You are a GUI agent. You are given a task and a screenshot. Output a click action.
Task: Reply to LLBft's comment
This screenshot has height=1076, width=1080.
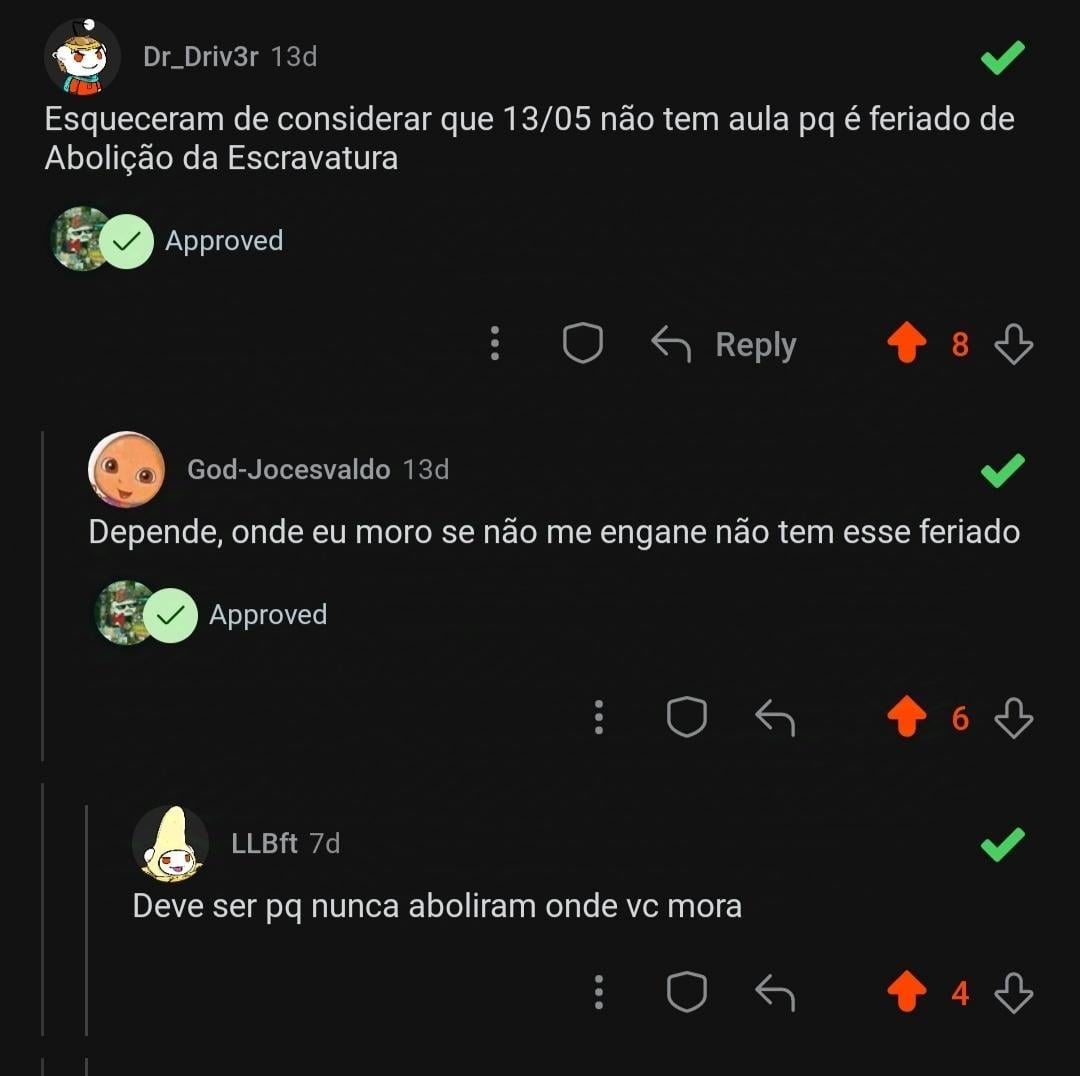774,993
